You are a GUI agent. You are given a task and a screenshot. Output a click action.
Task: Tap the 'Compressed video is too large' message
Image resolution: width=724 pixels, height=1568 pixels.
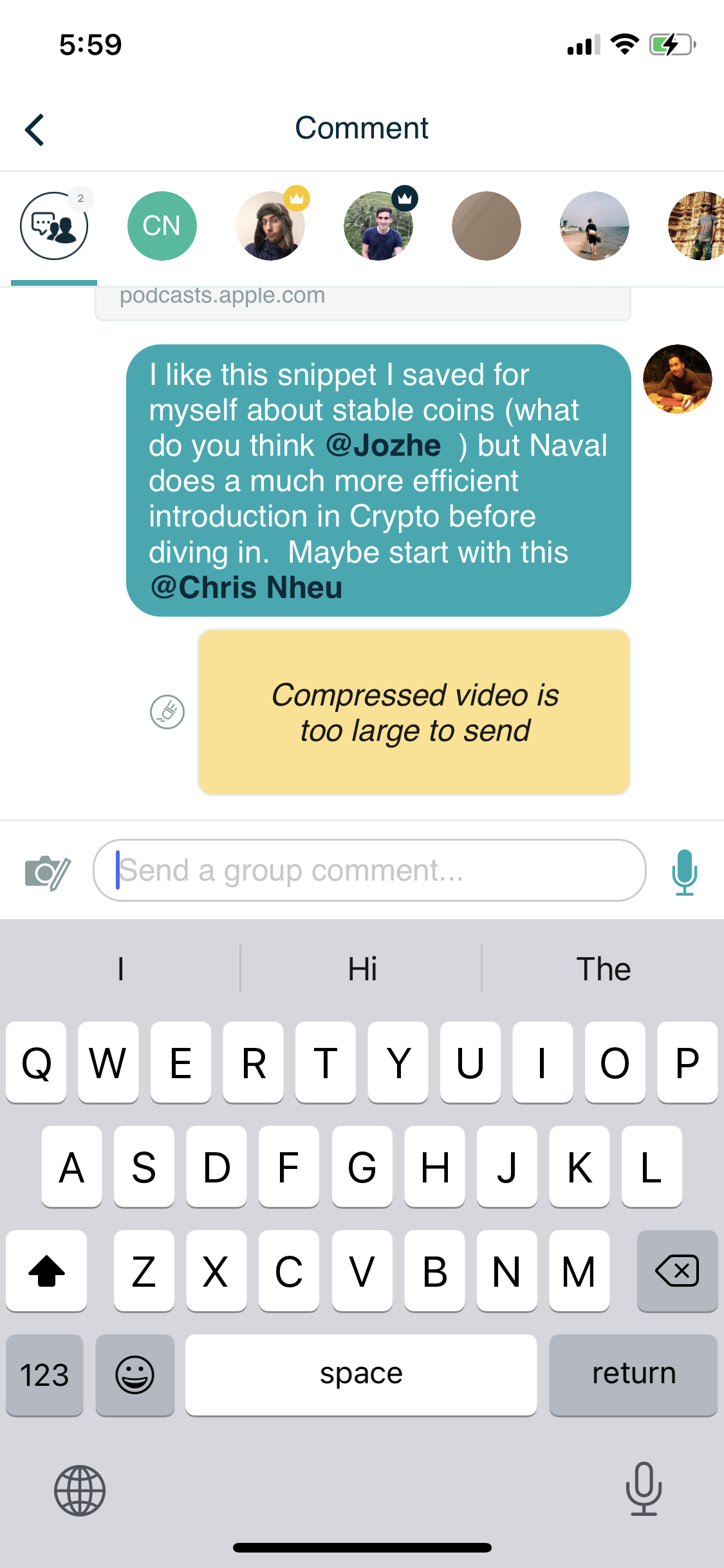pyautogui.click(x=414, y=713)
